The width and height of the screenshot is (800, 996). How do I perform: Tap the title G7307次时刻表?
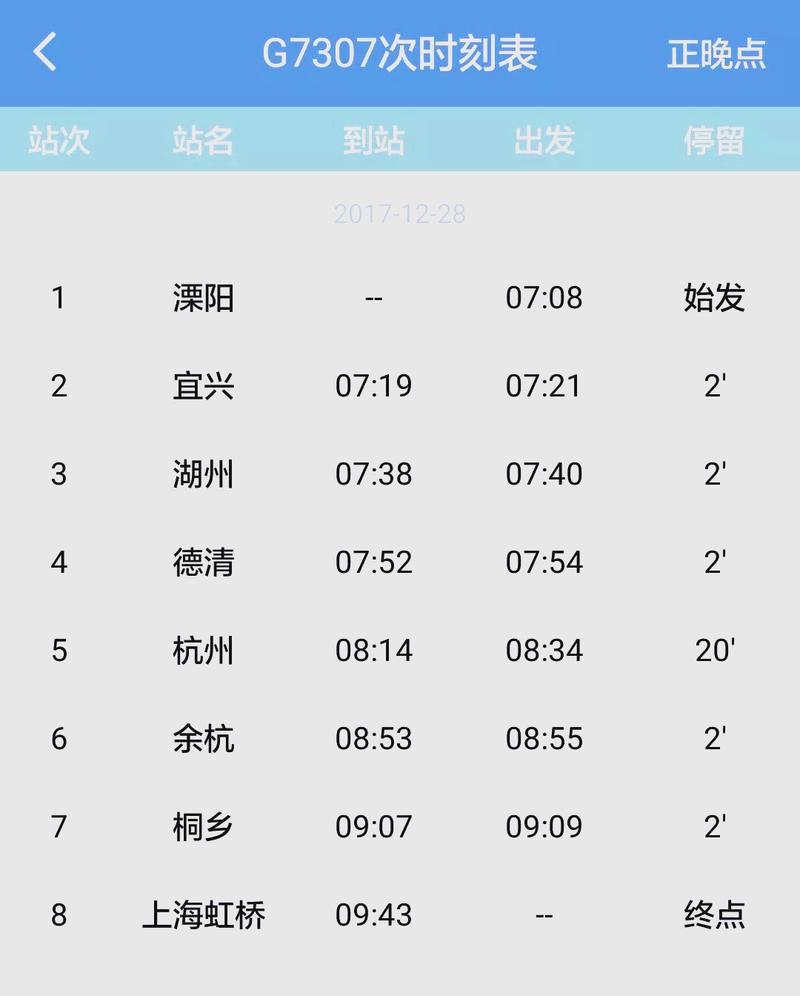400,54
